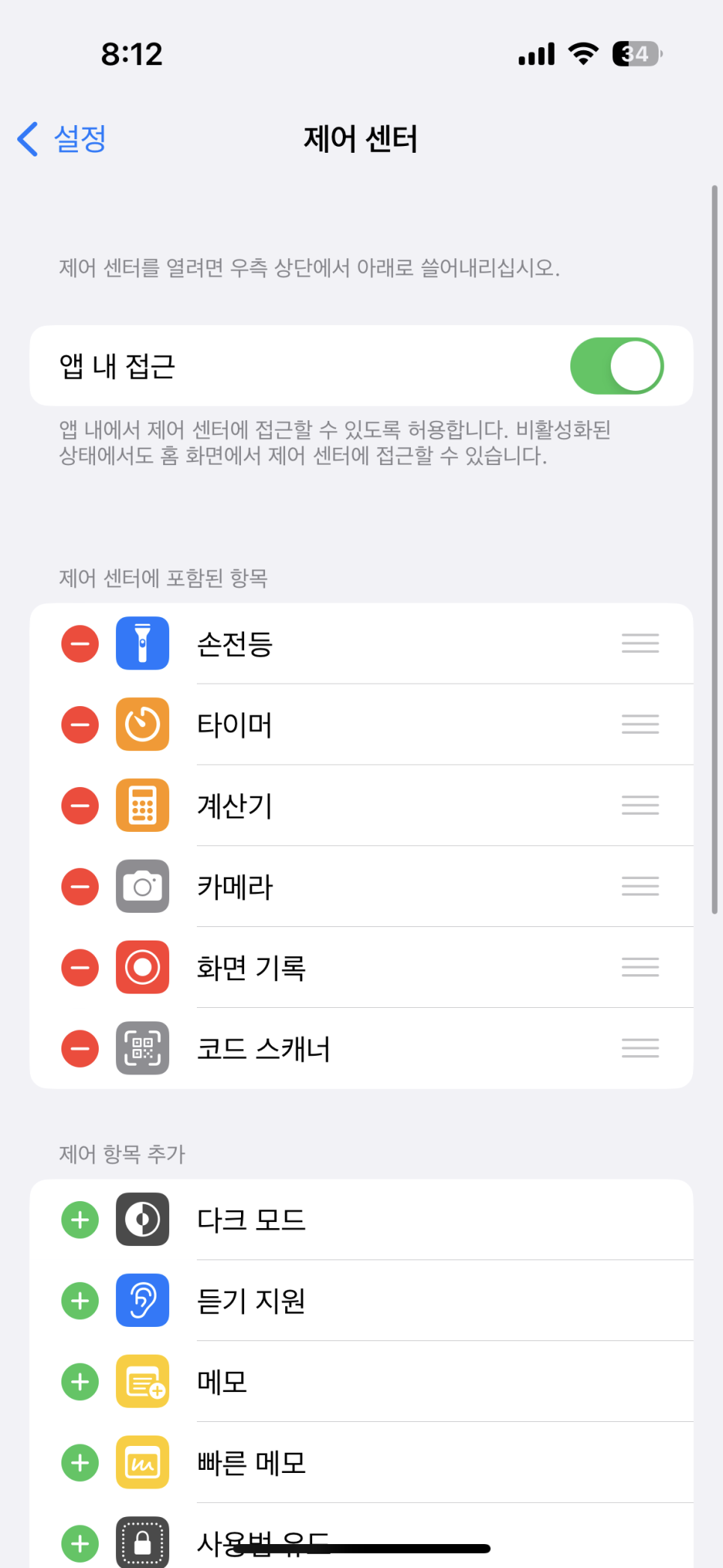The image size is (723, 1568).
Task: Toggle 앱 내 접근 switch off
Action: [616, 366]
